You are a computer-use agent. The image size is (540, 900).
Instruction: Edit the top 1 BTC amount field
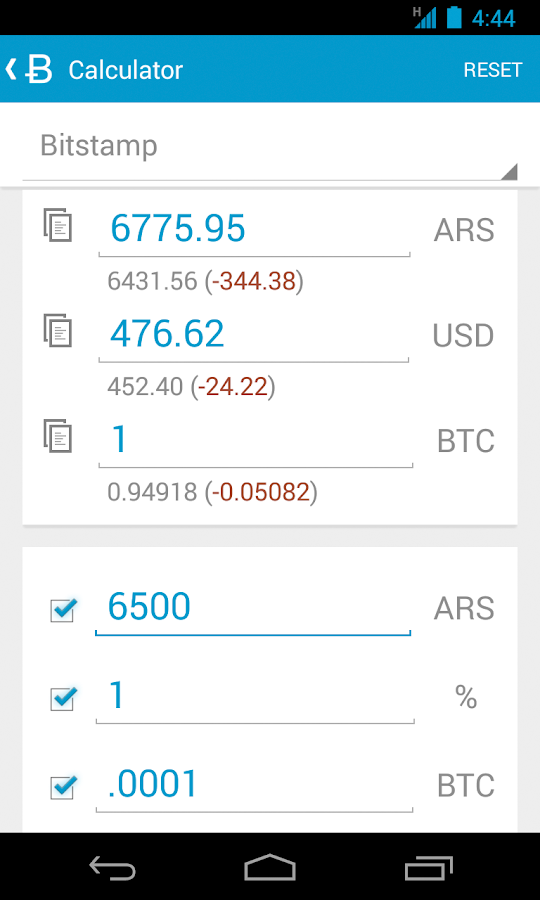coord(255,442)
